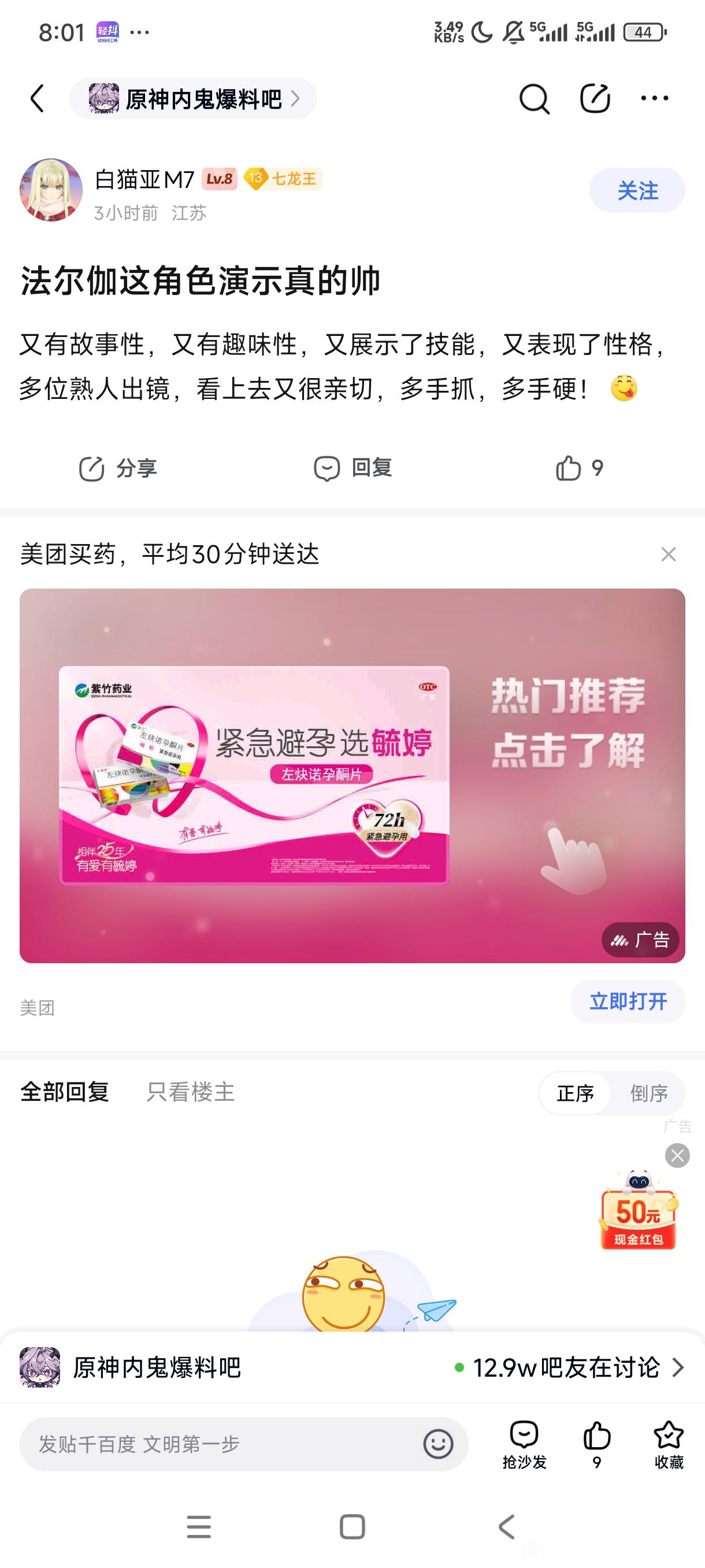Open the three-dot overflow menu

point(655,98)
